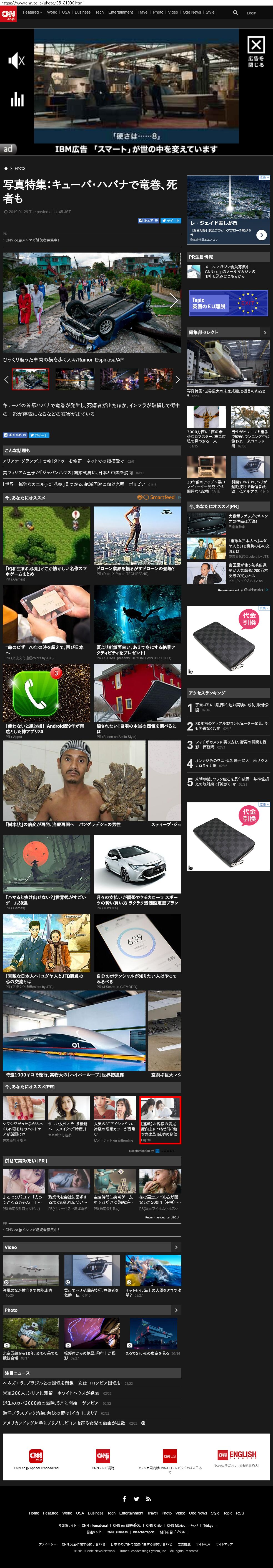Unmute the video ad's speaker icon
The width and height of the screenshot is (273, 1568).
pyautogui.click(x=16, y=60)
